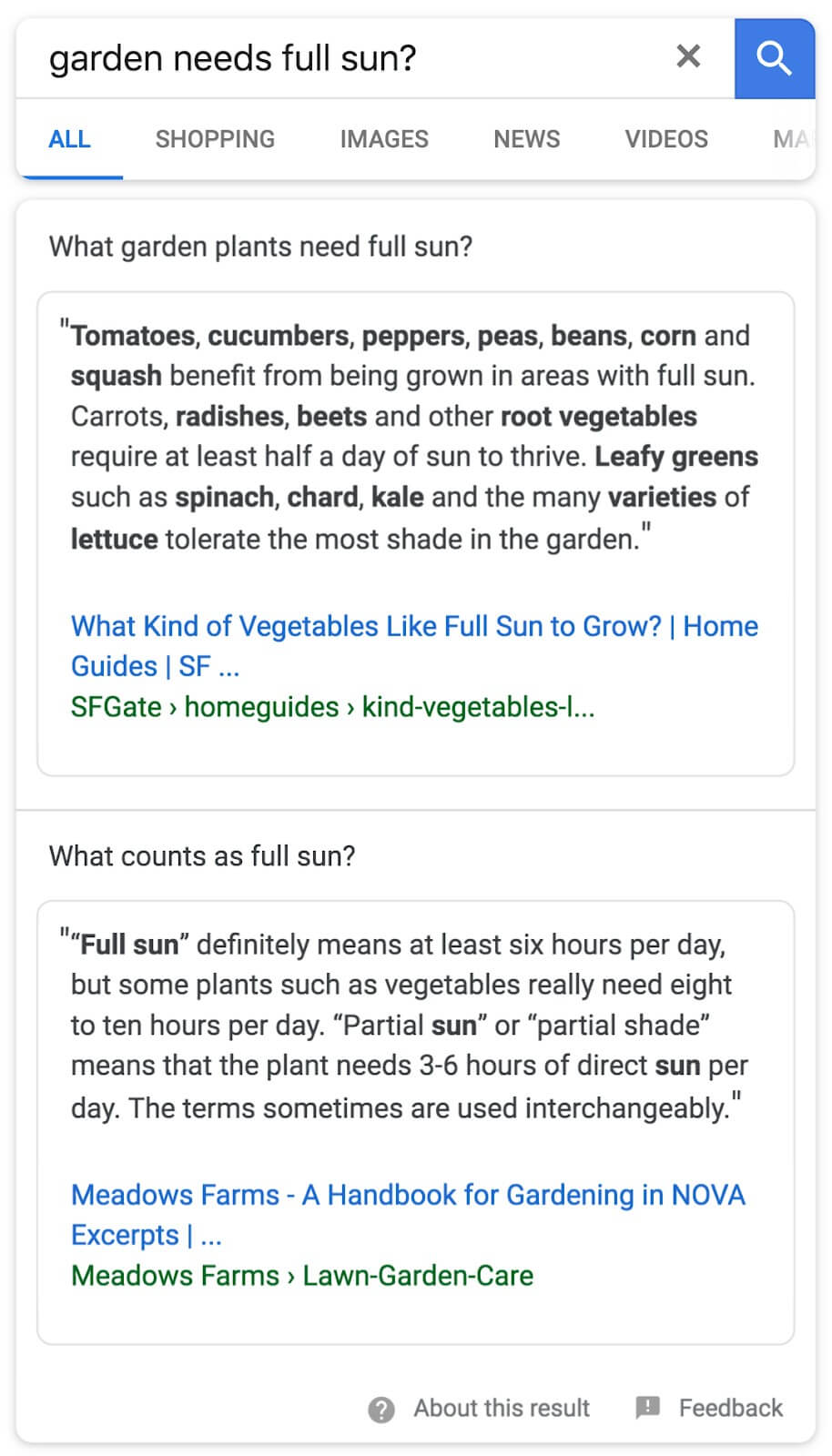
Task: Switch to the Videos tab
Action: coord(666,139)
